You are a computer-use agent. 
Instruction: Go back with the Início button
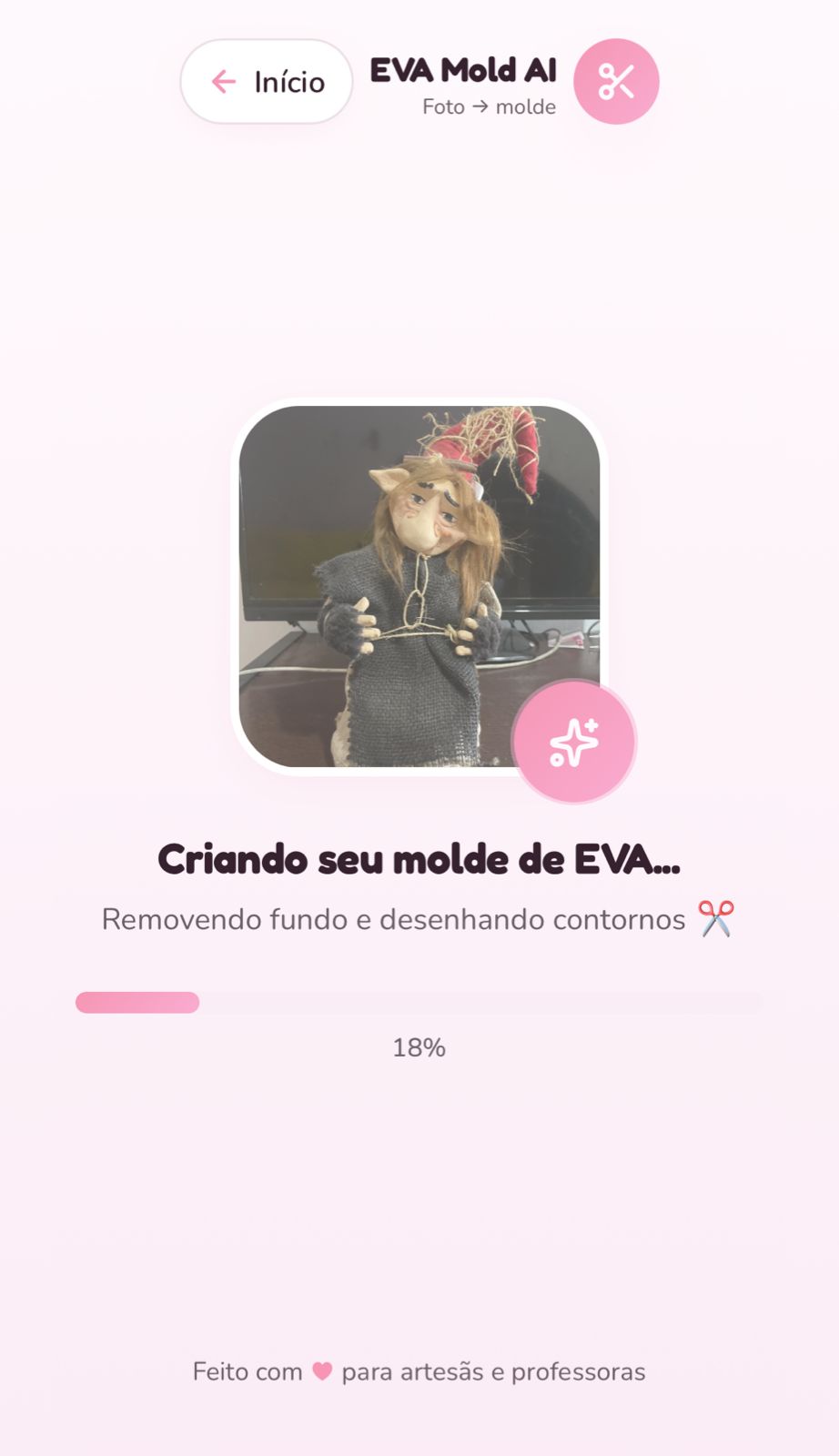pyautogui.click(x=267, y=82)
